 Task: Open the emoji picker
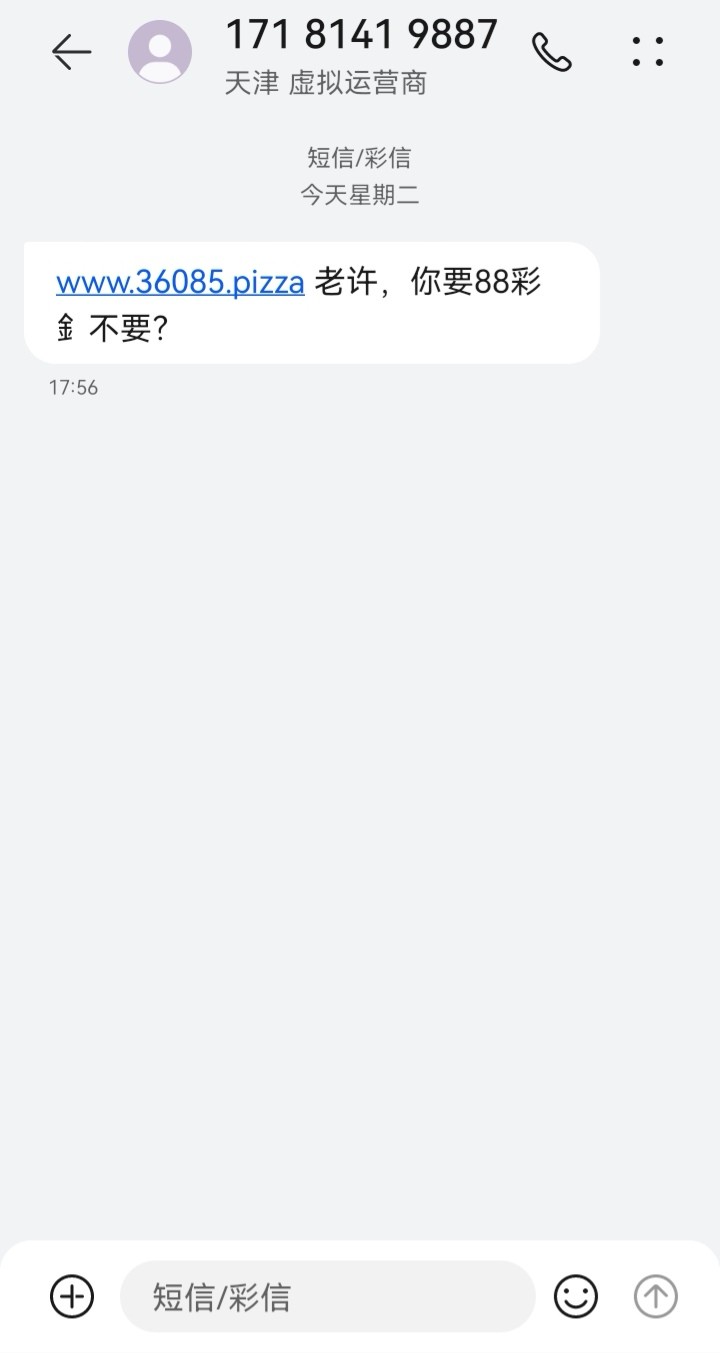(575, 1297)
